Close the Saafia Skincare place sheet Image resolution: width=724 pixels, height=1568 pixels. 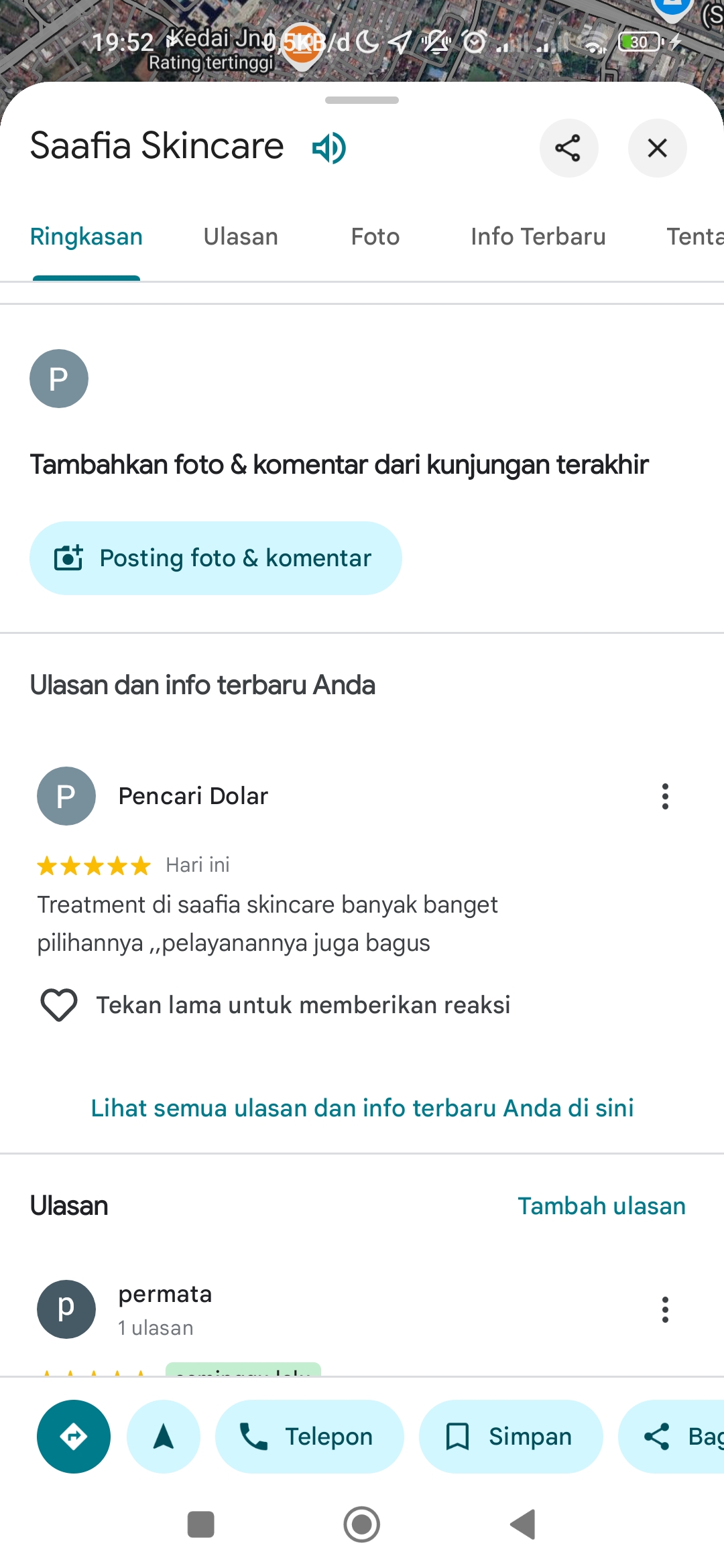657,148
